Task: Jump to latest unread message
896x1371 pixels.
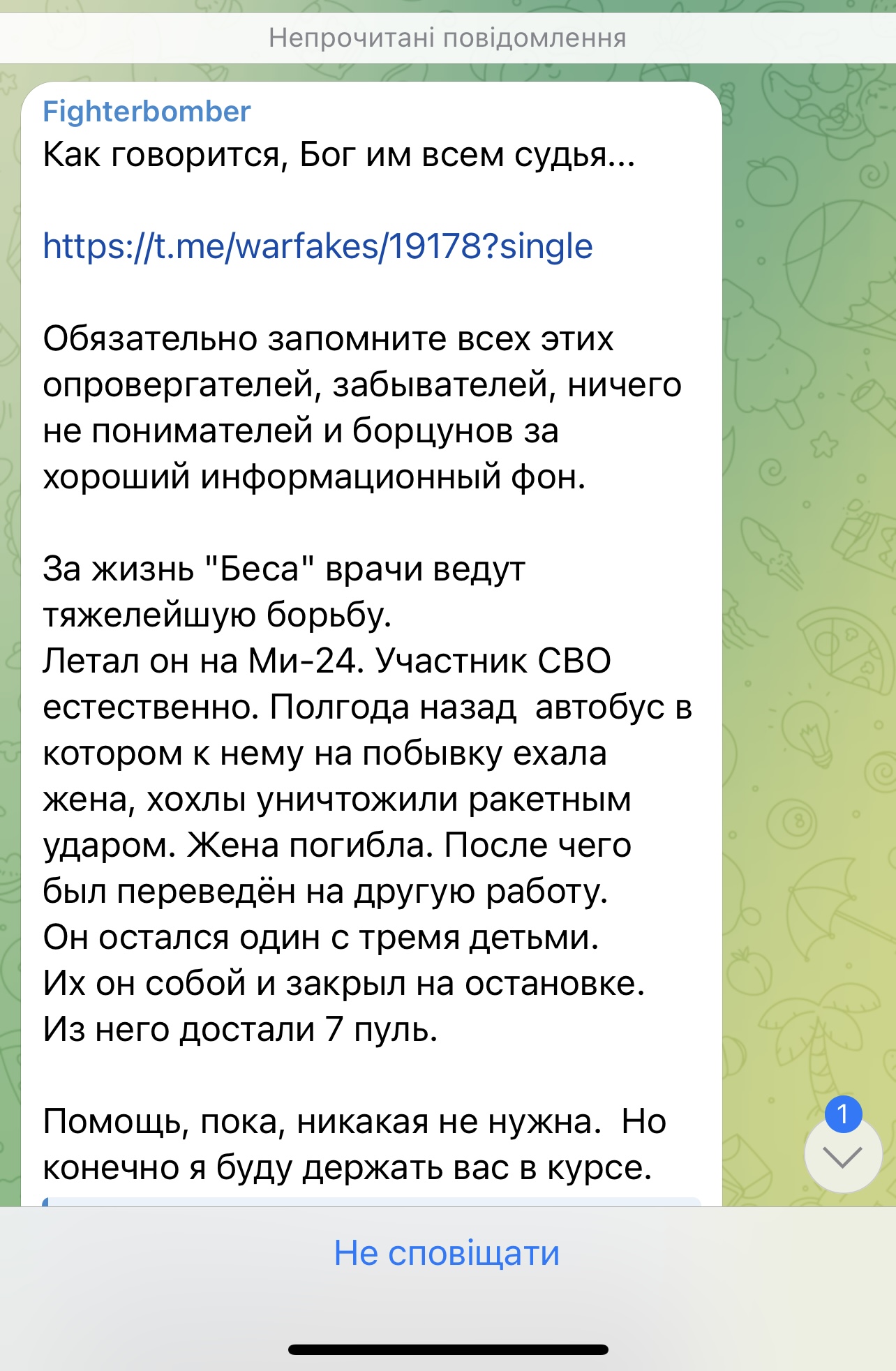Action: (x=843, y=1156)
